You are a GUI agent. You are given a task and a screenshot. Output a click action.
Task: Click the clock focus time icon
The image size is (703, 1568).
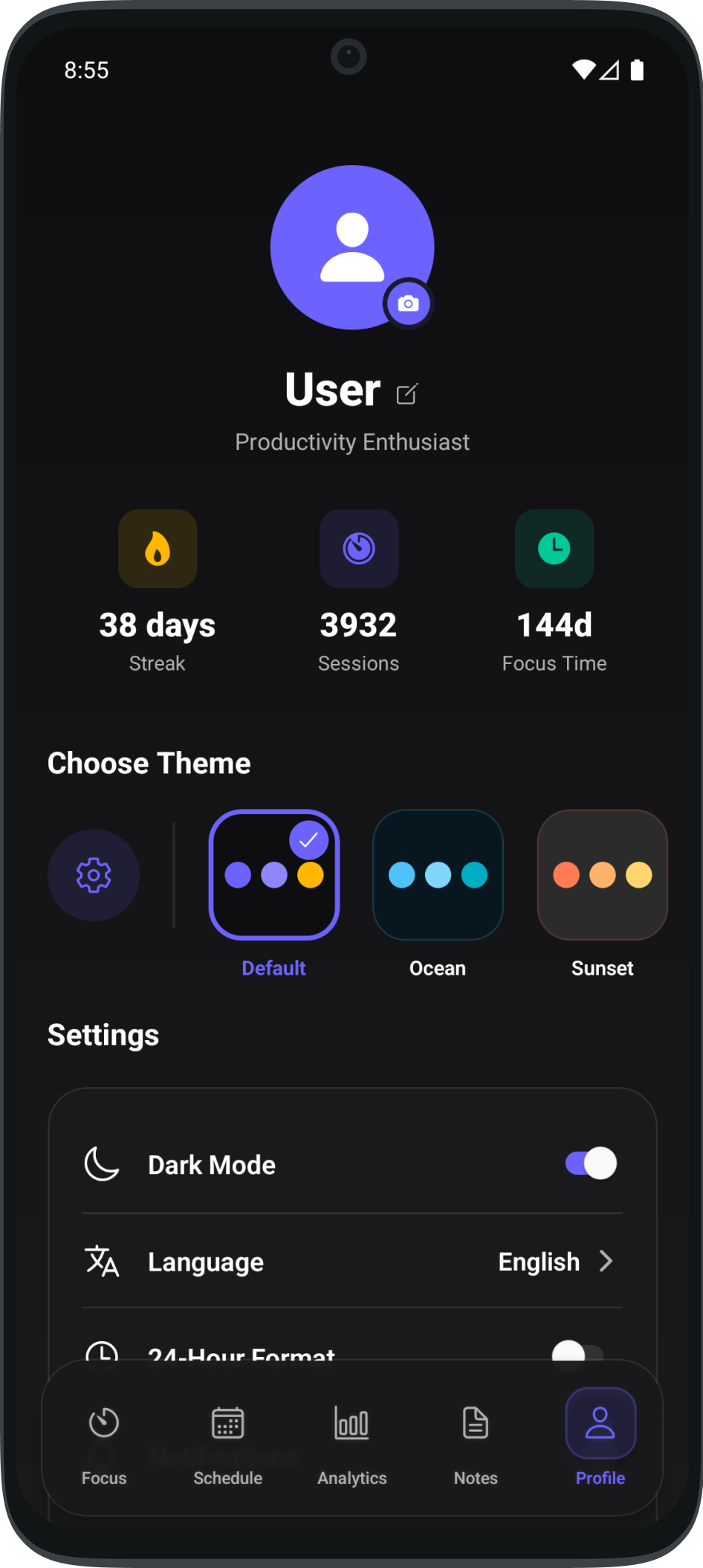(x=554, y=548)
